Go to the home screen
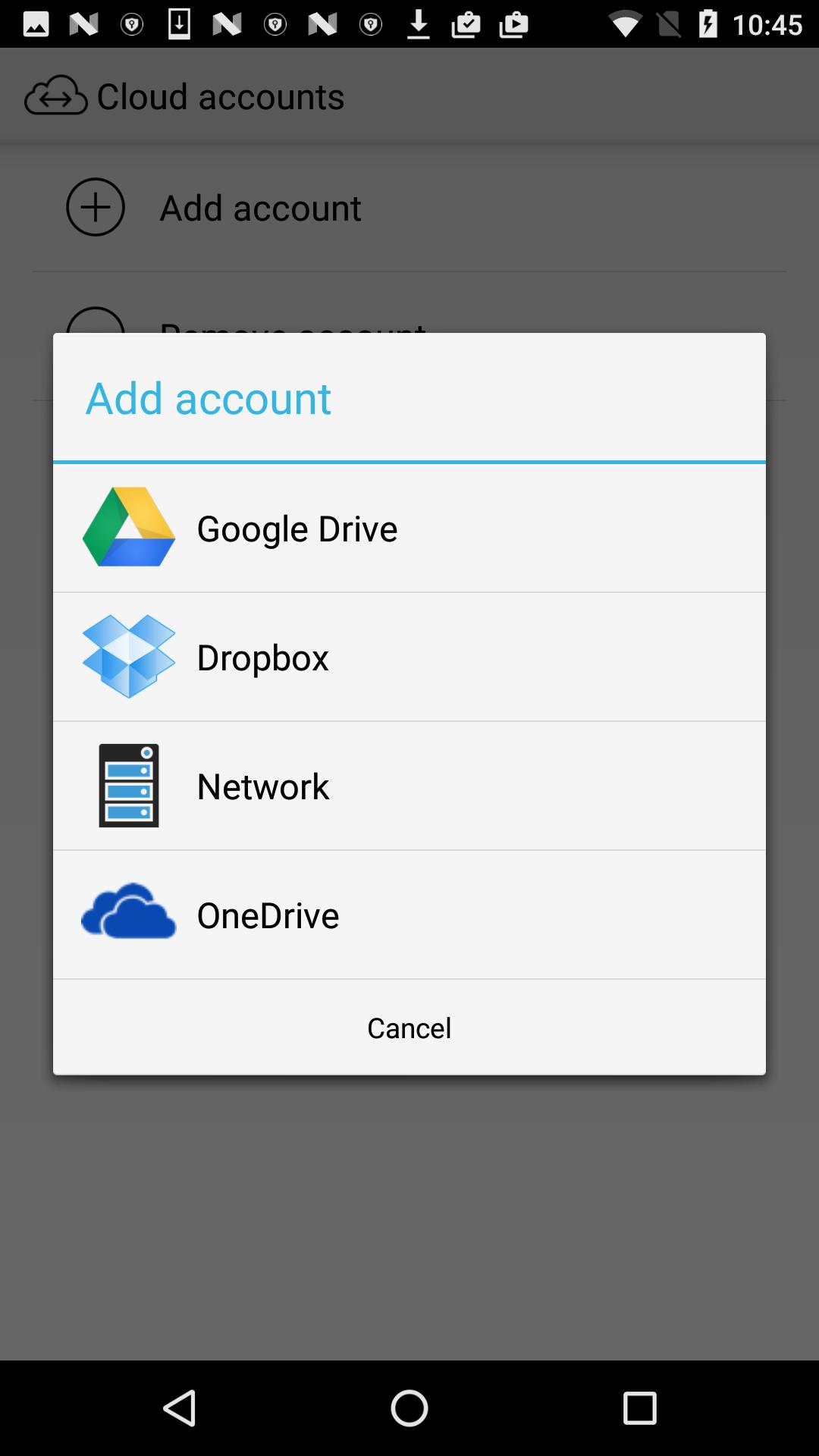This screenshot has height=1456, width=819. pos(409,1409)
